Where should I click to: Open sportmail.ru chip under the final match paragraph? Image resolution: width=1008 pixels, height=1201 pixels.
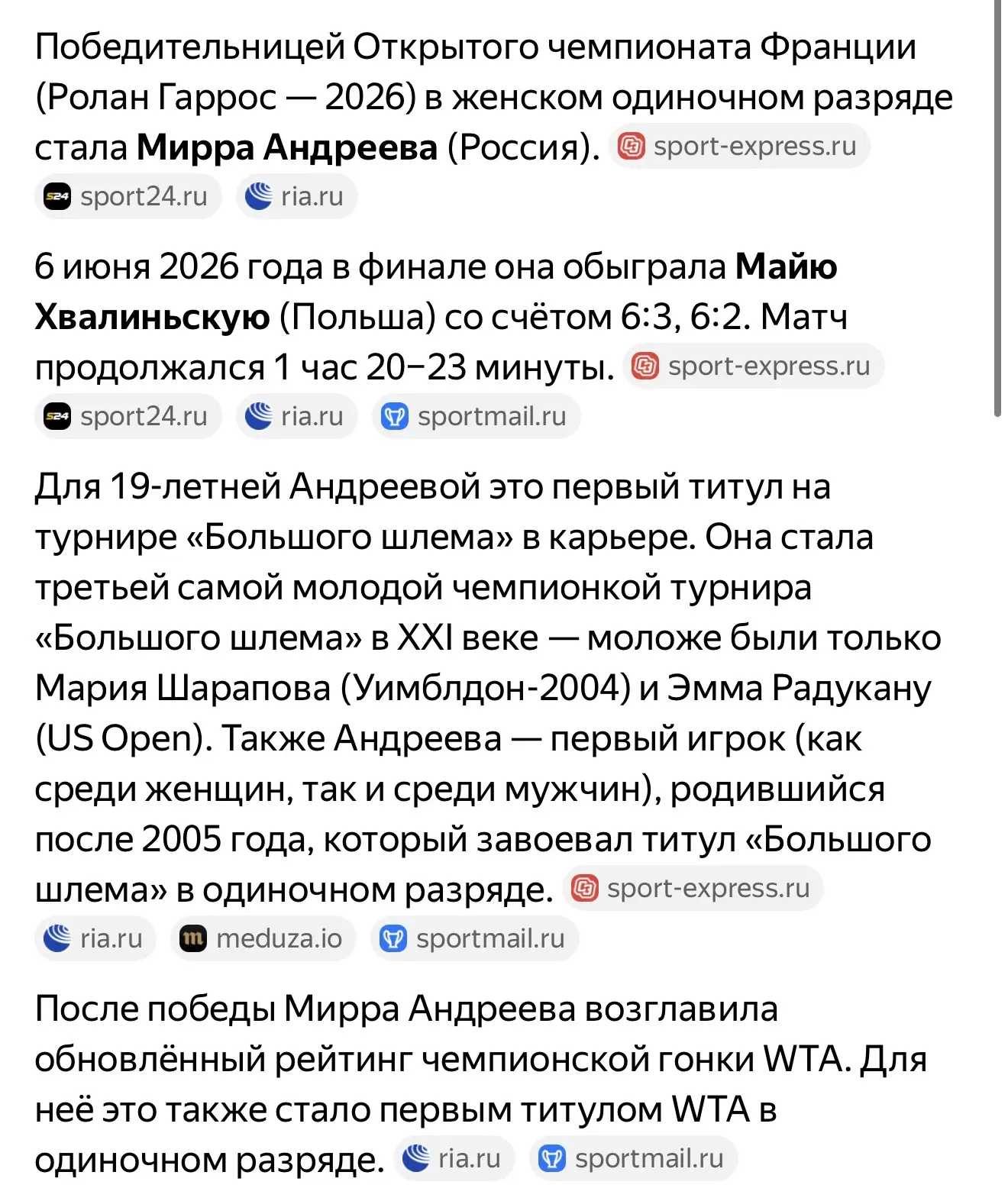tap(477, 416)
